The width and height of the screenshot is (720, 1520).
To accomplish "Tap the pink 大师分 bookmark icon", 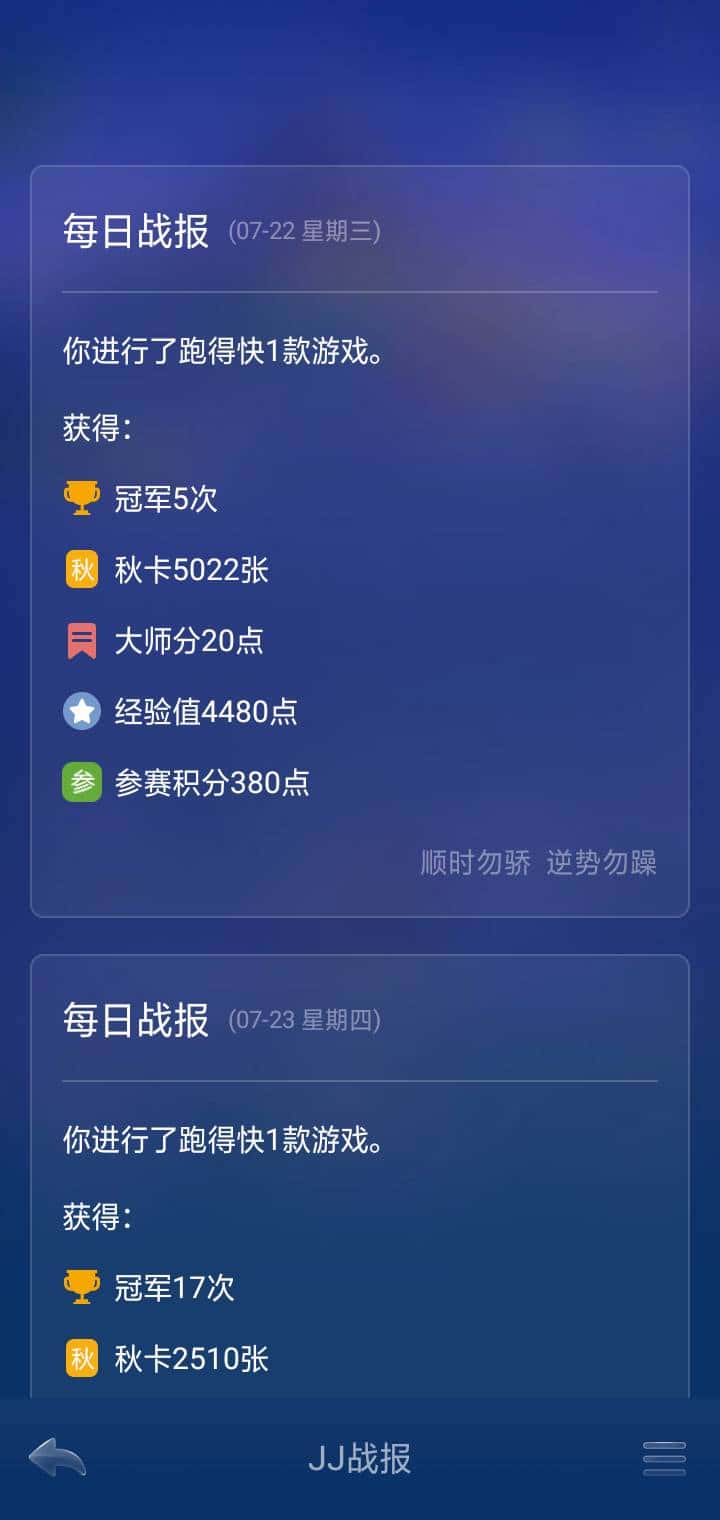I will click(x=80, y=640).
